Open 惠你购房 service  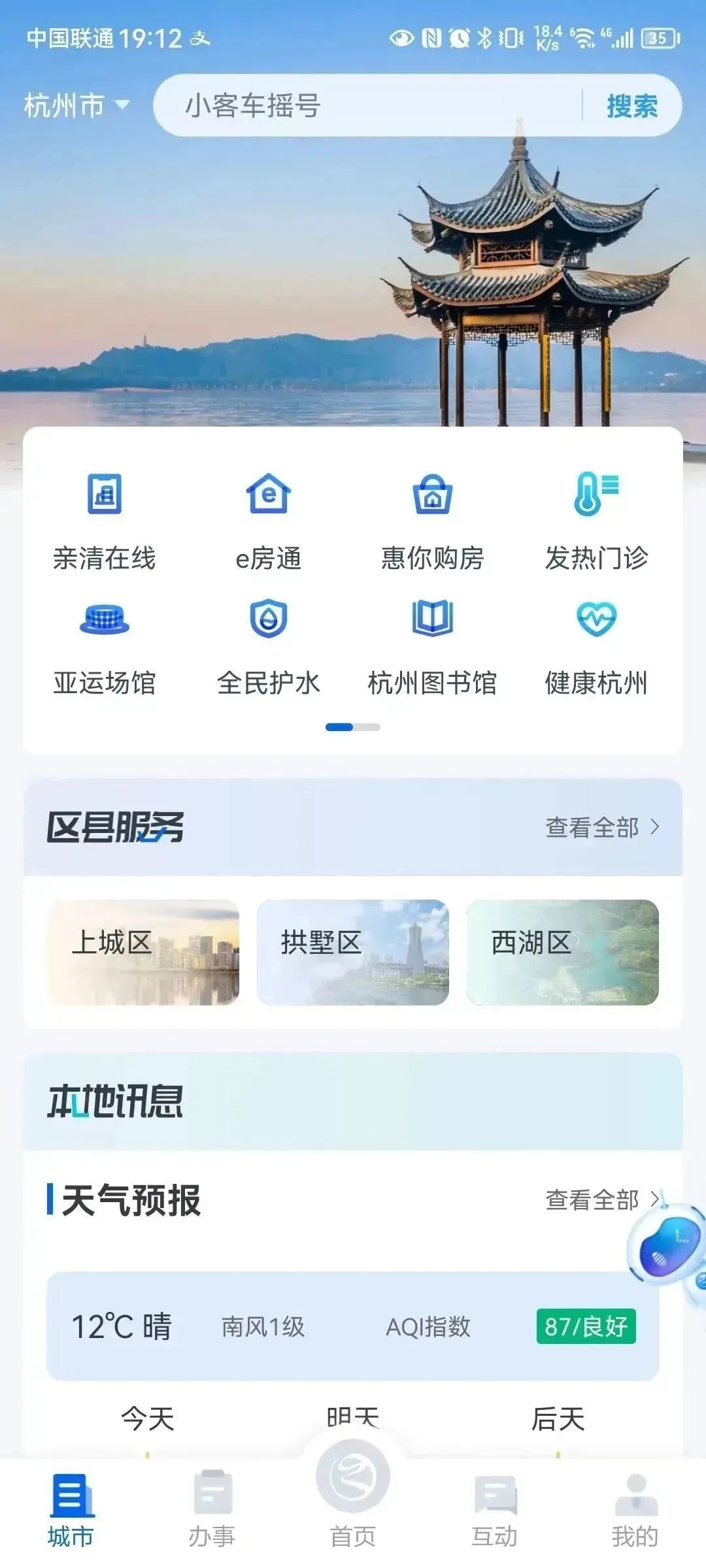pos(432,521)
